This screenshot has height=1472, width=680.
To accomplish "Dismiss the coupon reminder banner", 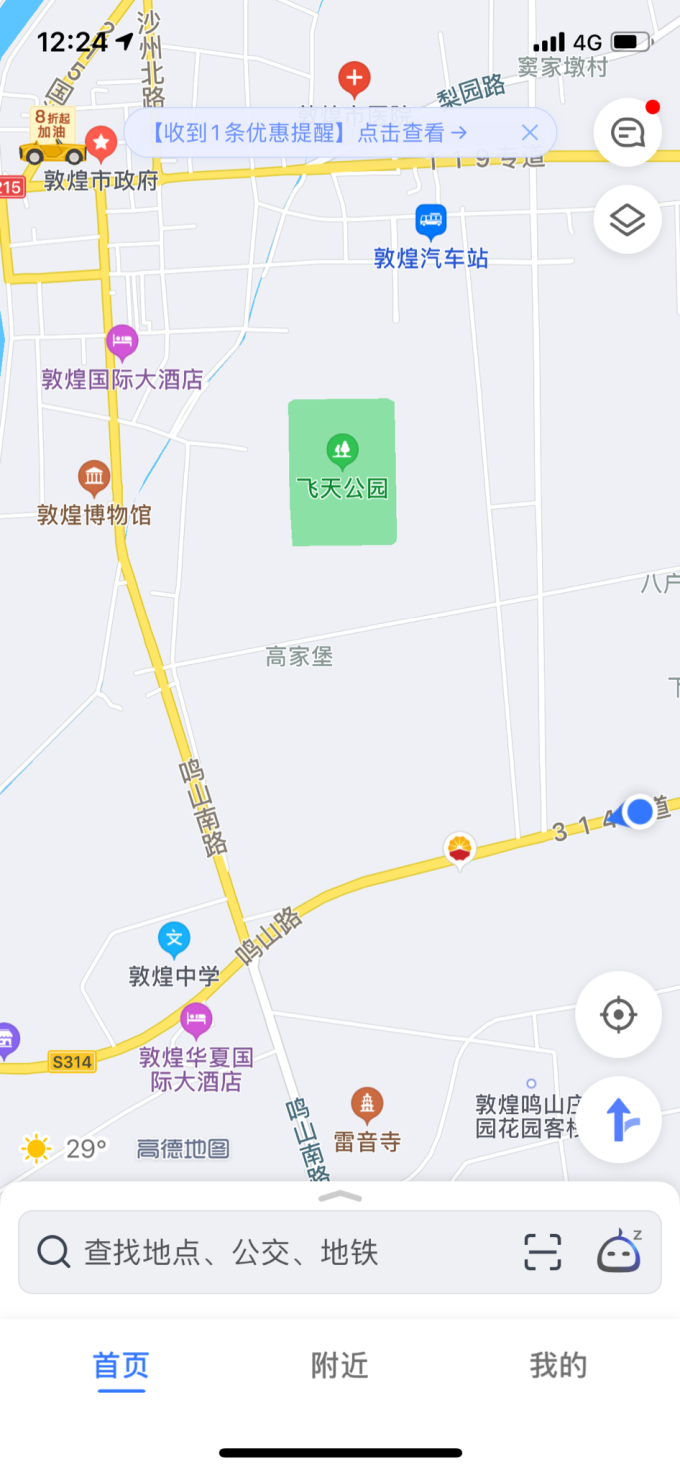I will click(x=530, y=133).
